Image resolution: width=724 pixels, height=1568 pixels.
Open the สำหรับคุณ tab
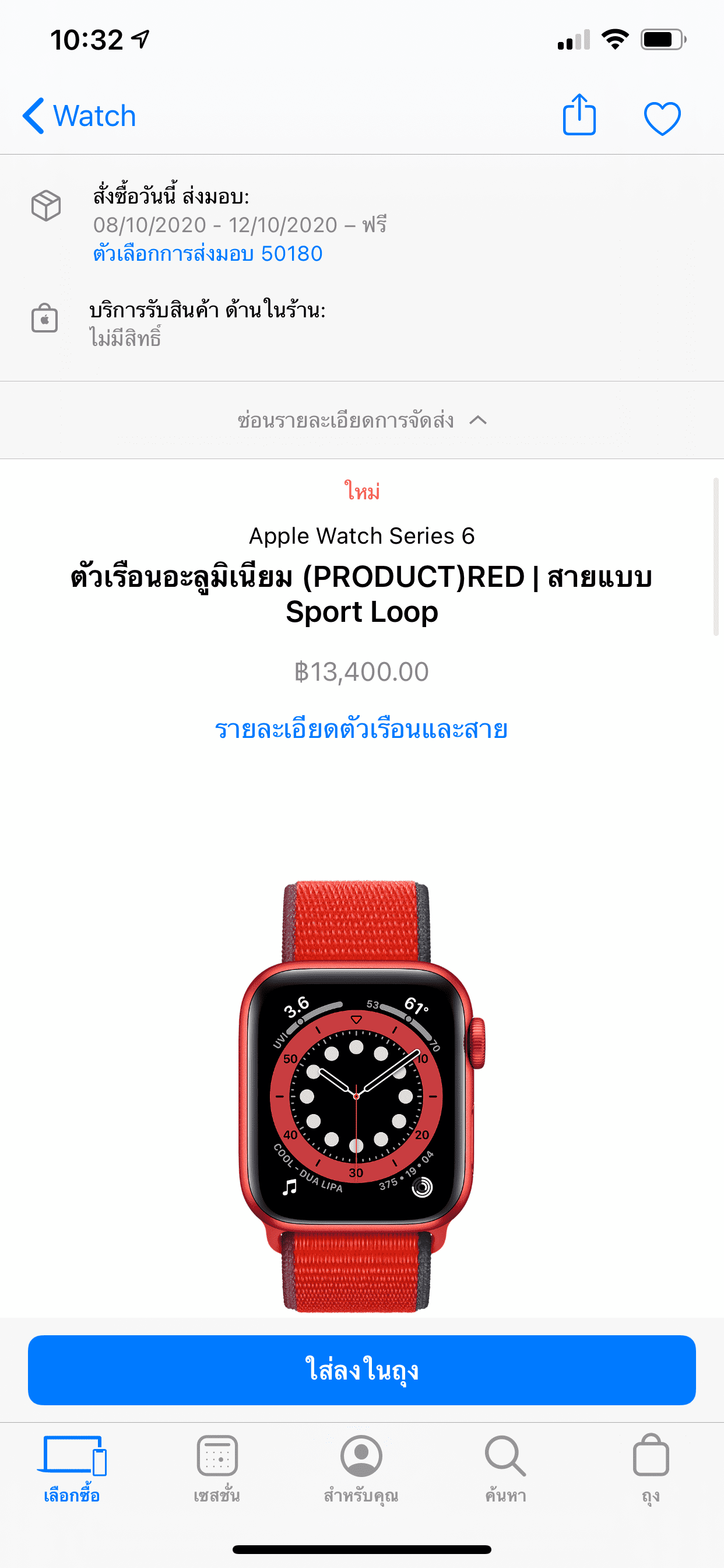[361, 1468]
